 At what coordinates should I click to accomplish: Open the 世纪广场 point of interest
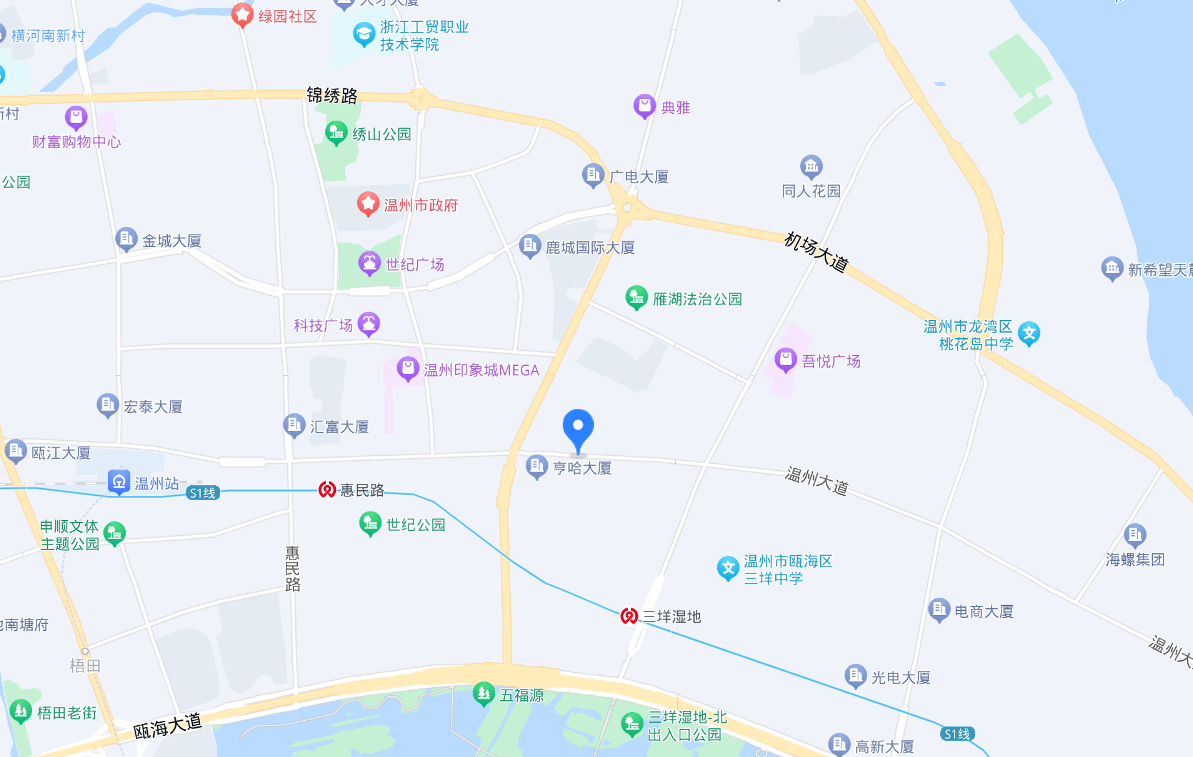pyautogui.click(x=370, y=264)
